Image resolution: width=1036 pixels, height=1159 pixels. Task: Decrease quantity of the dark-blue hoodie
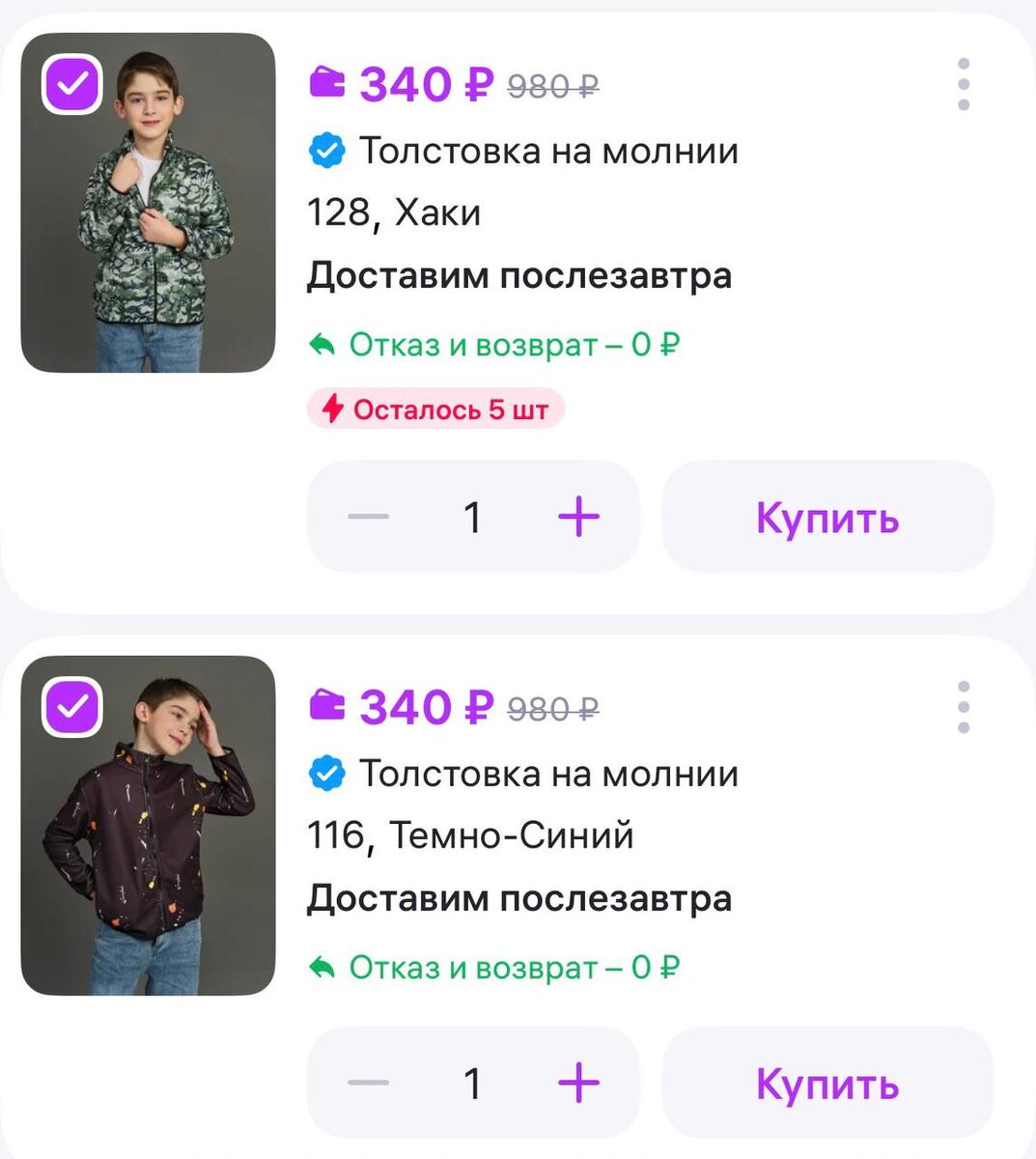click(x=368, y=1083)
